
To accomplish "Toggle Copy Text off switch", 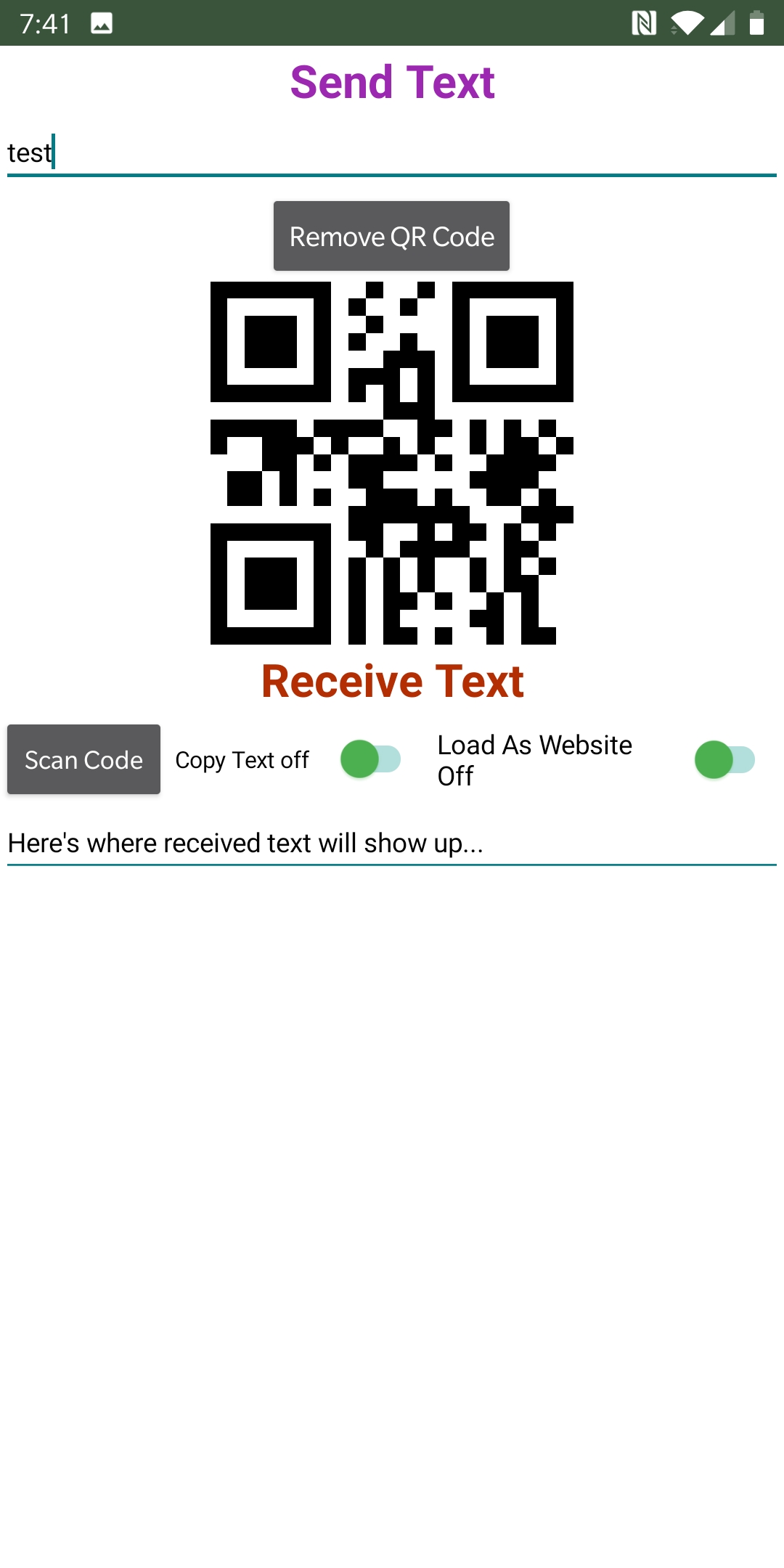I will [372, 759].
